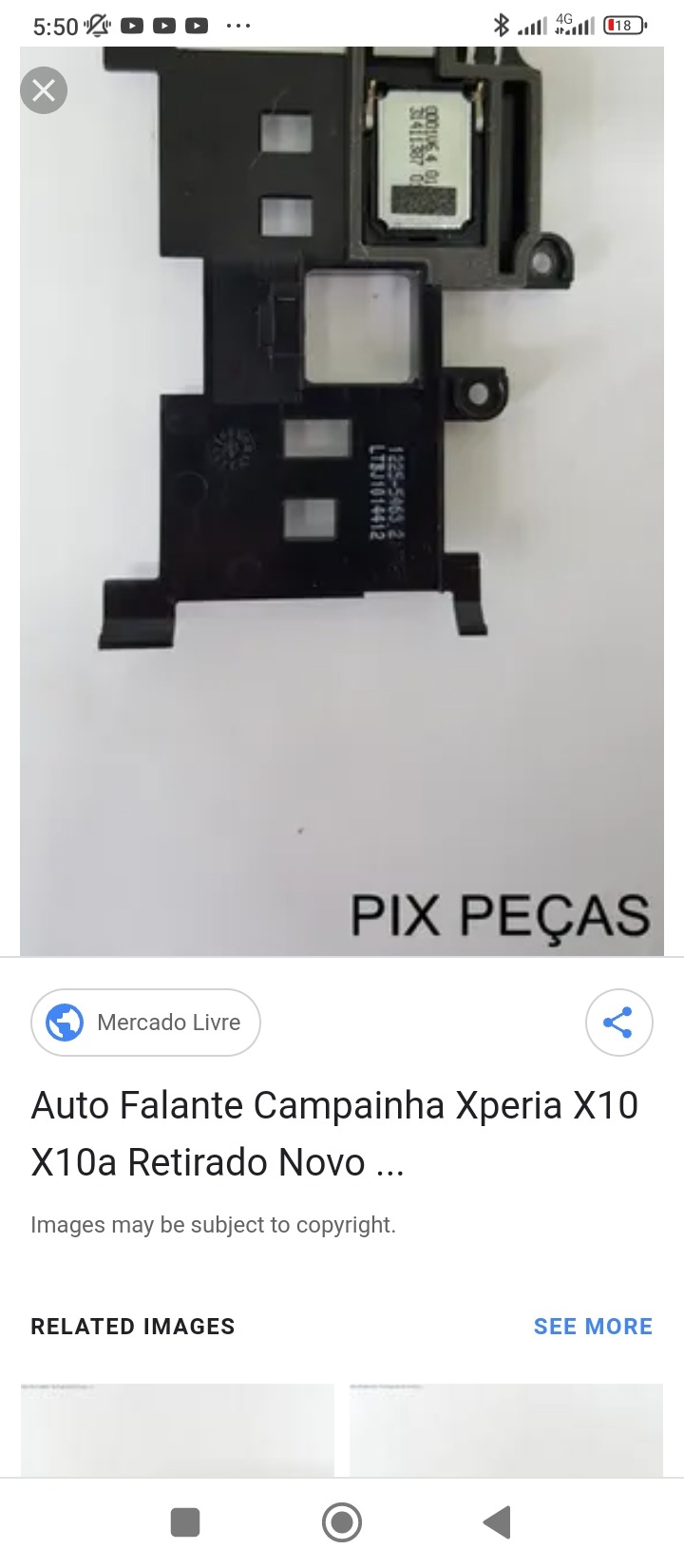
Task: View the PIX PEÇAS speaker image
Action: pos(342,501)
